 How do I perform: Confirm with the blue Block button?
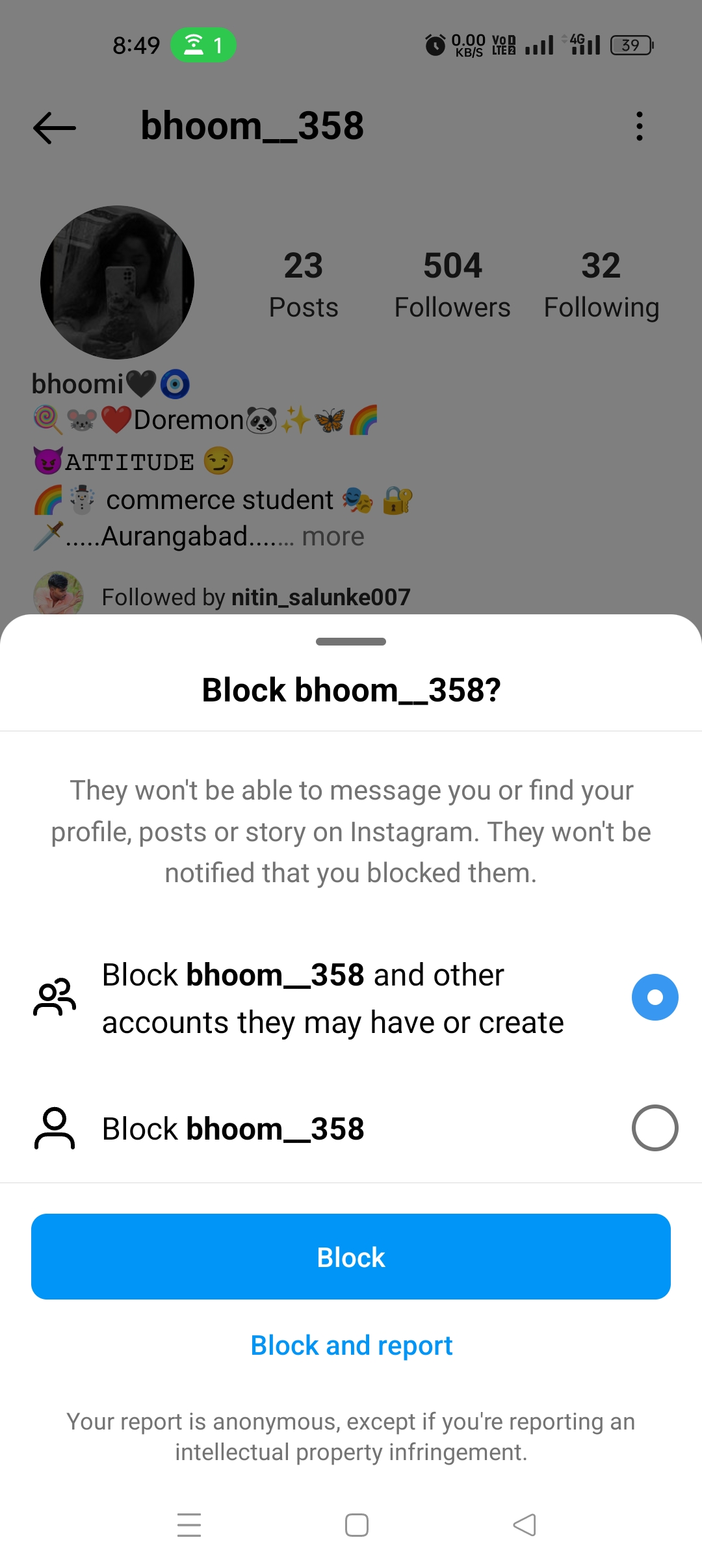click(351, 1257)
